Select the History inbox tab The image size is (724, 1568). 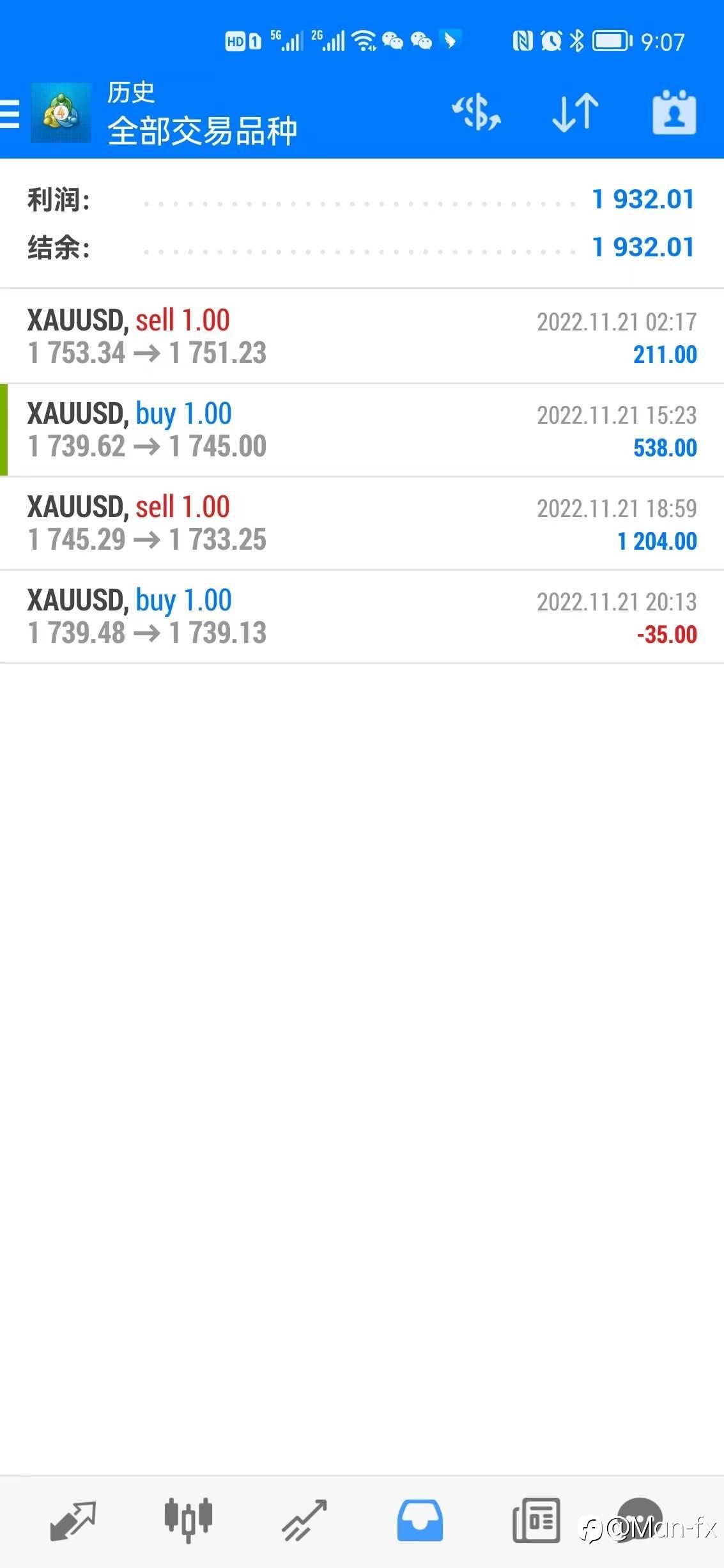coord(420,1521)
